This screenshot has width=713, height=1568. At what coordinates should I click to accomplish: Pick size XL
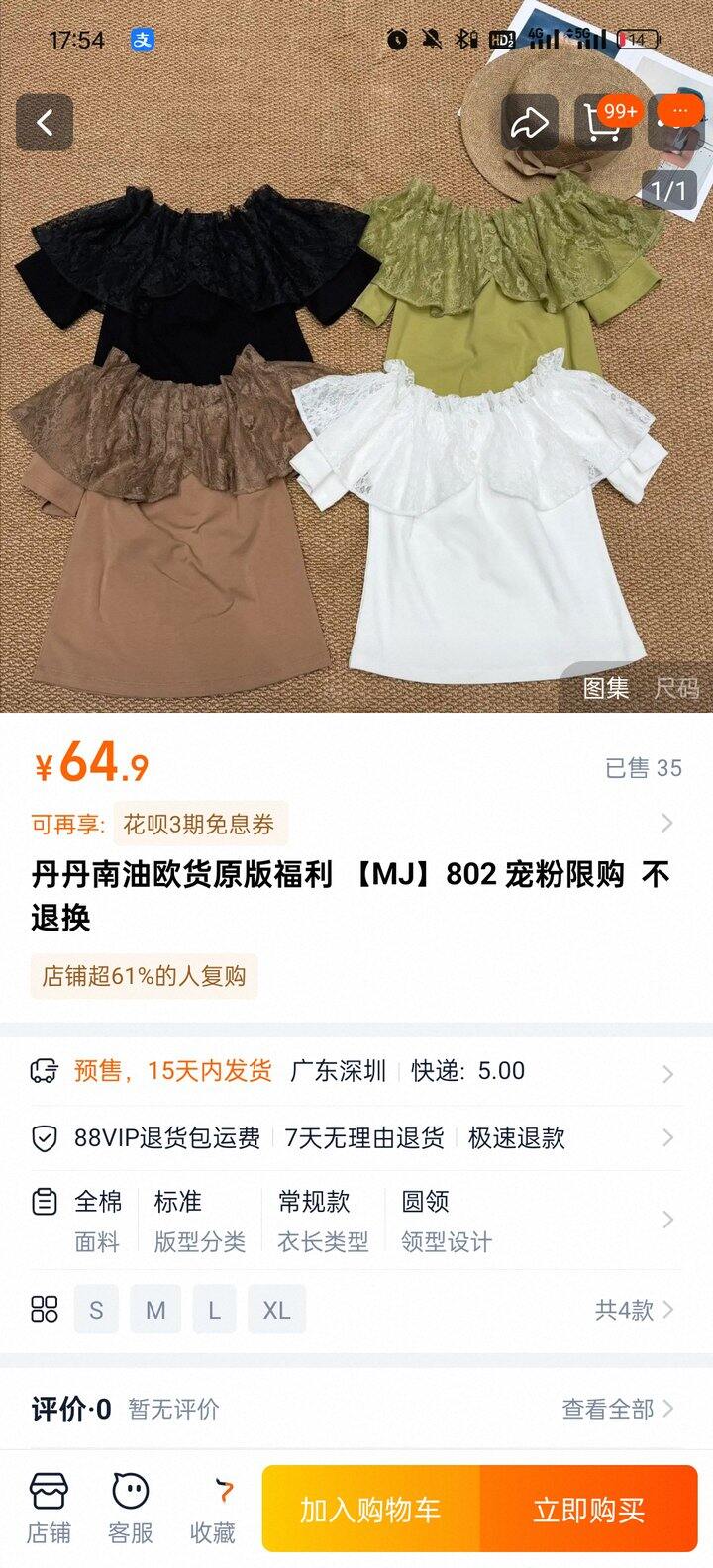(x=276, y=1310)
